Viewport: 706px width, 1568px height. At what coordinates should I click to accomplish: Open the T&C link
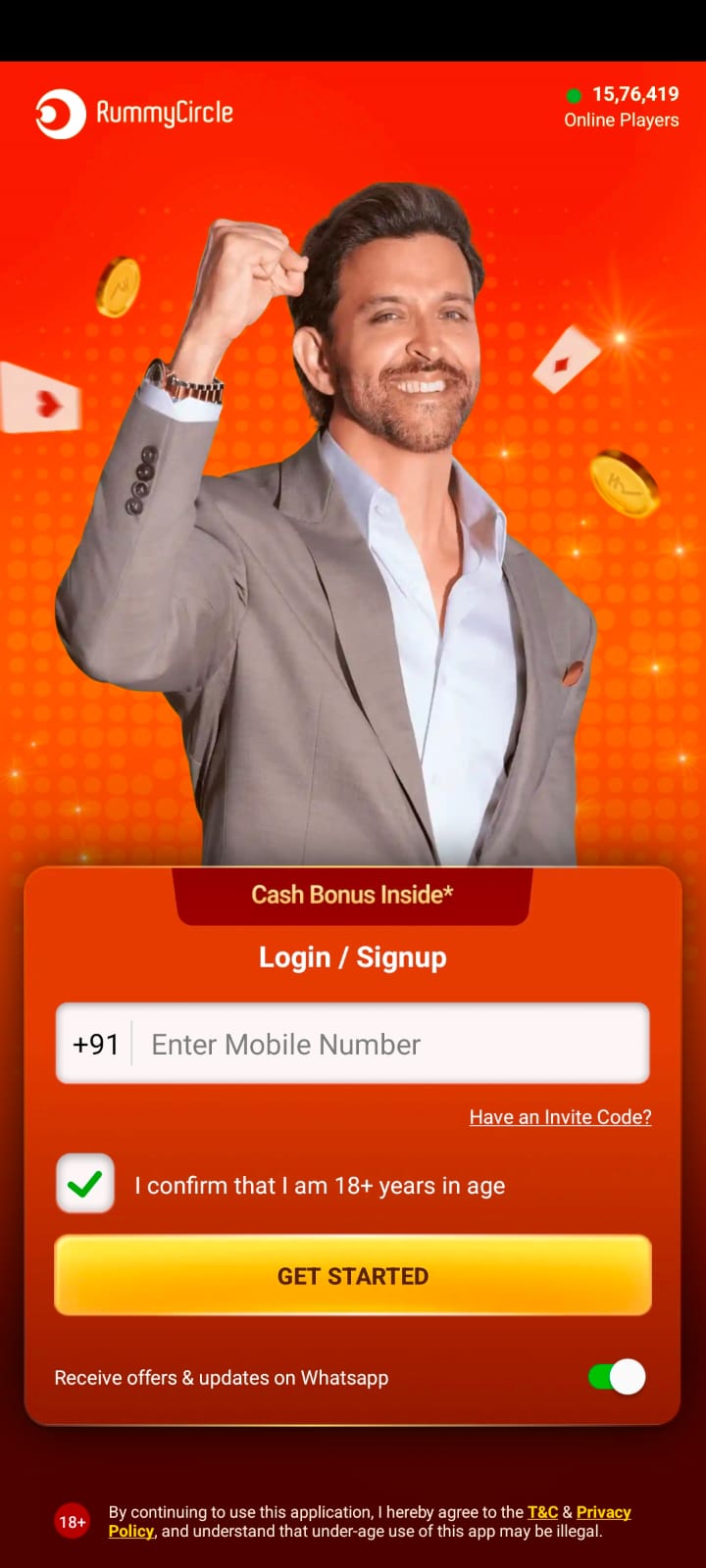tap(542, 1512)
